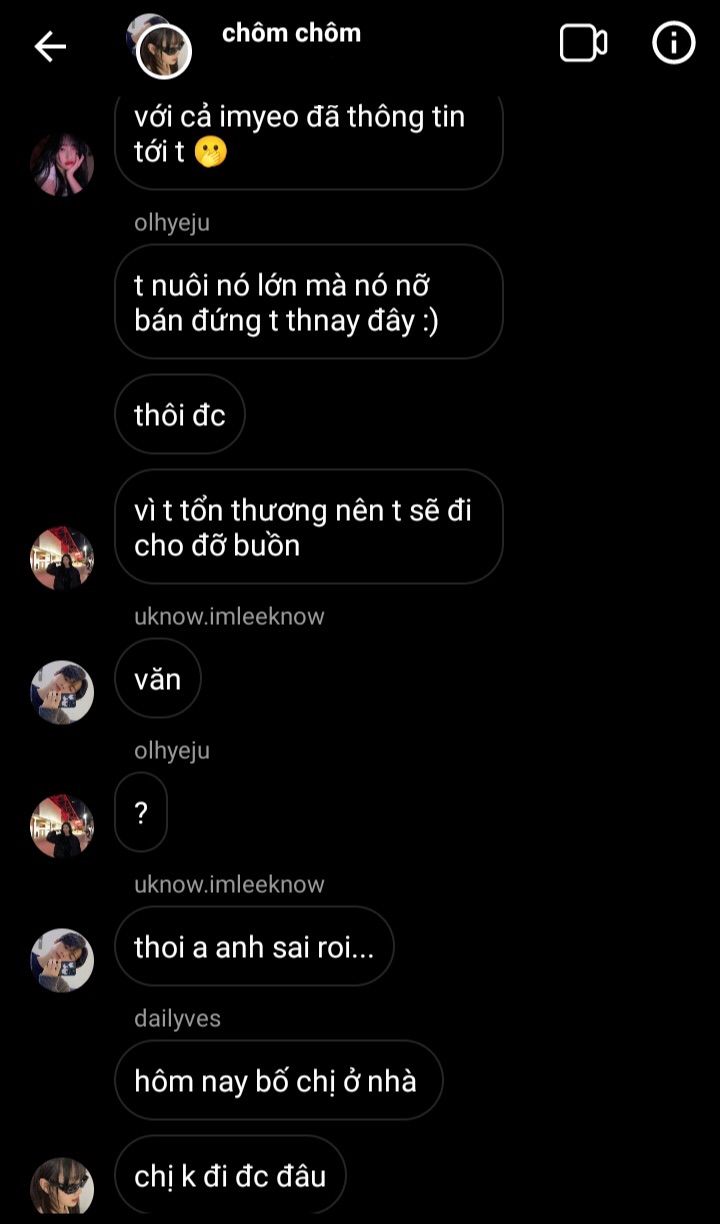Viewport: 720px width, 1224px height.
Task: Open the avatar beside the '?' message
Action: (x=62, y=826)
